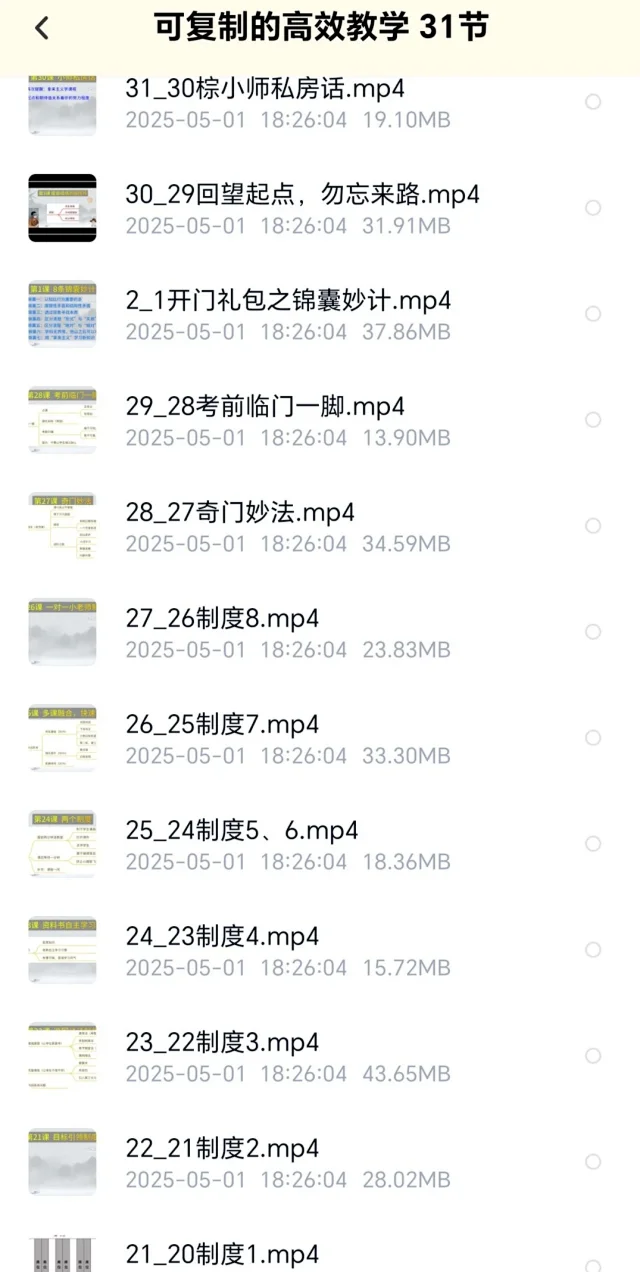Open 30_29回望起点，勿忘来路.mp4
Viewport: 640px width, 1272px height.
[302, 194]
